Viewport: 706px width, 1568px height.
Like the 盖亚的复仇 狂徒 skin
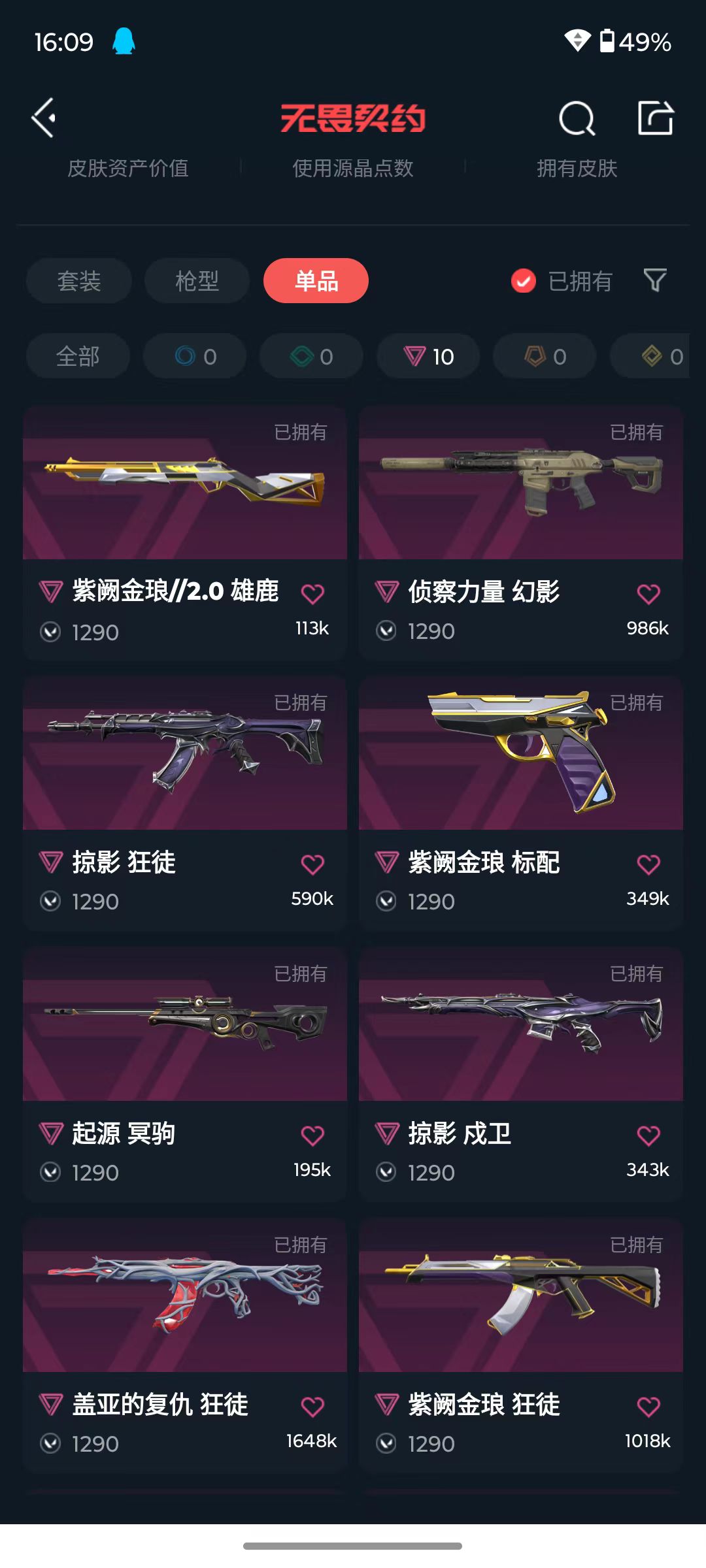click(312, 1406)
